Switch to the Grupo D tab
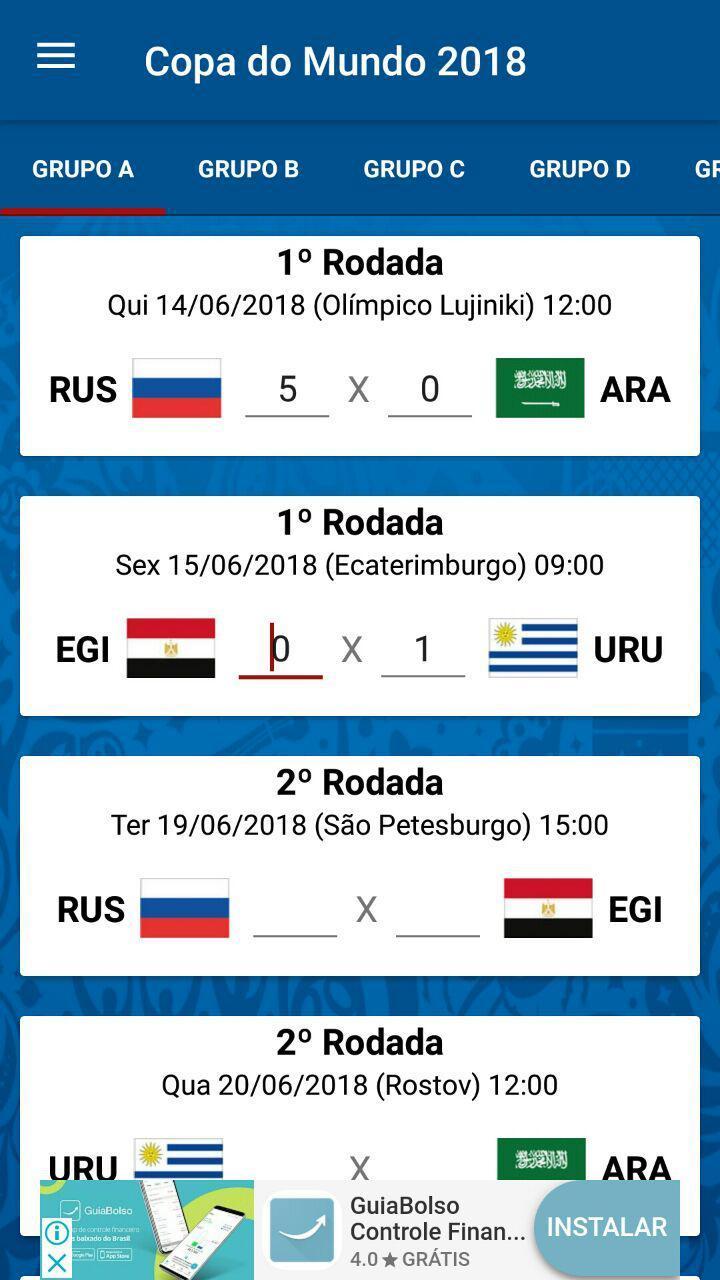Screen dimensions: 720x1280 click(x=580, y=169)
